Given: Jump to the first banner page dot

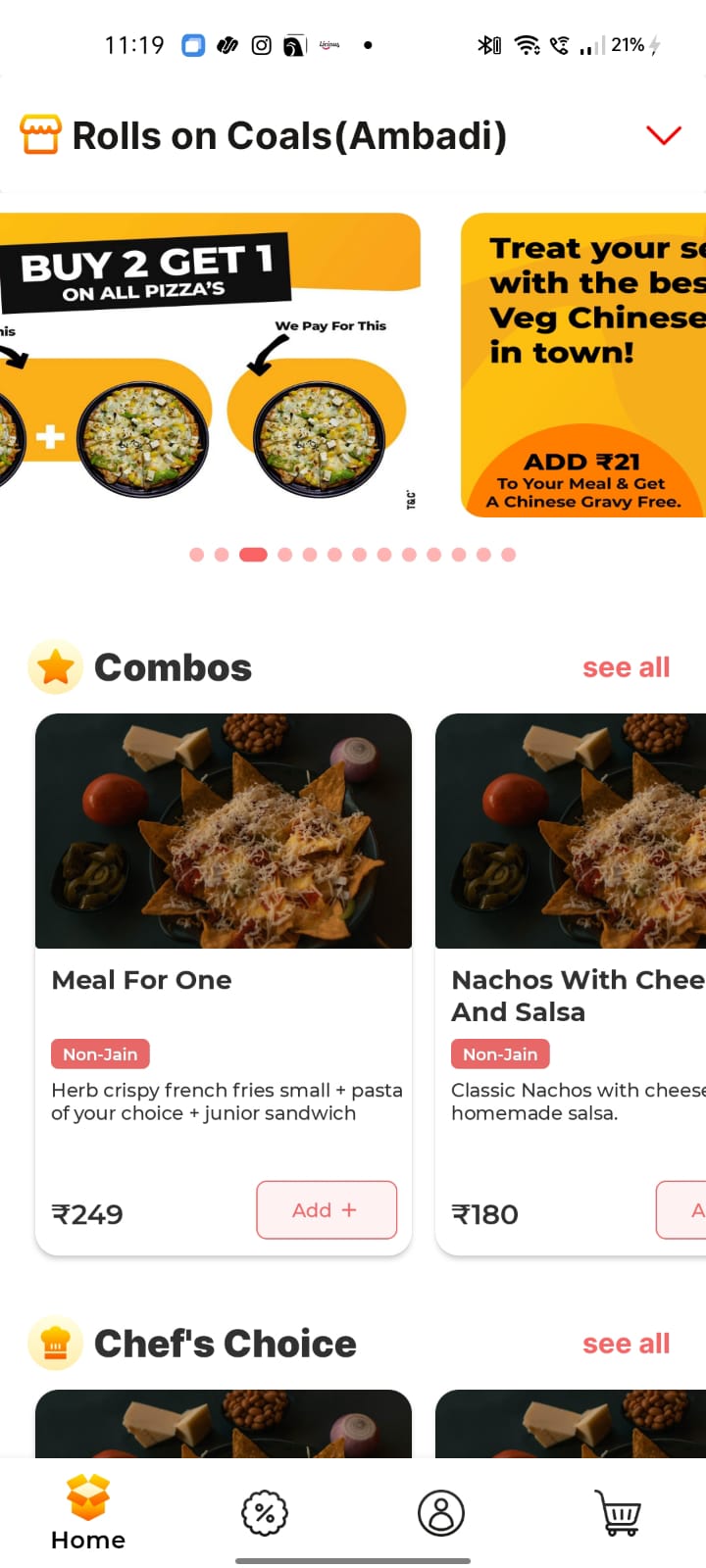Looking at the screenshot, I should pos(196,555).
